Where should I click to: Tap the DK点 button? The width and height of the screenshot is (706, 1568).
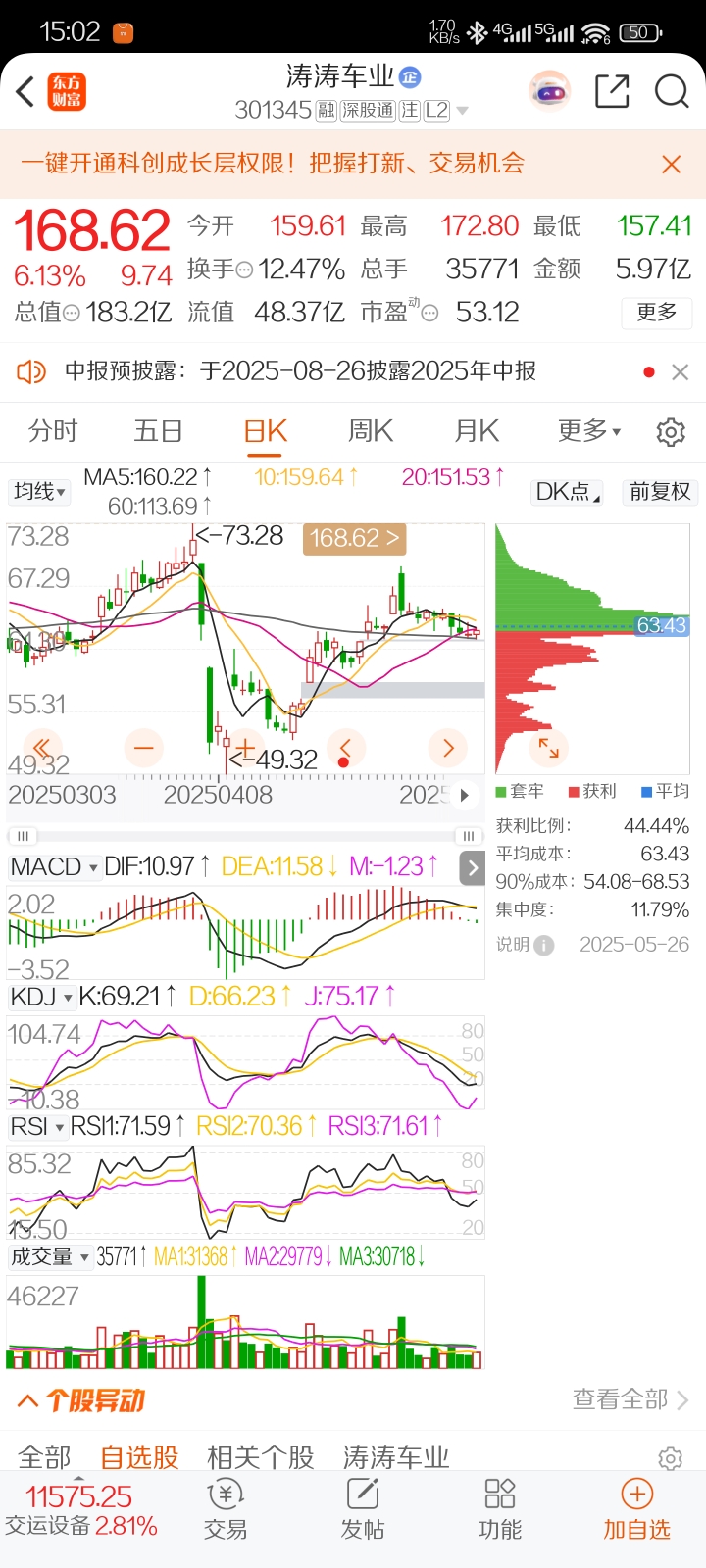(x=568, y=492)
